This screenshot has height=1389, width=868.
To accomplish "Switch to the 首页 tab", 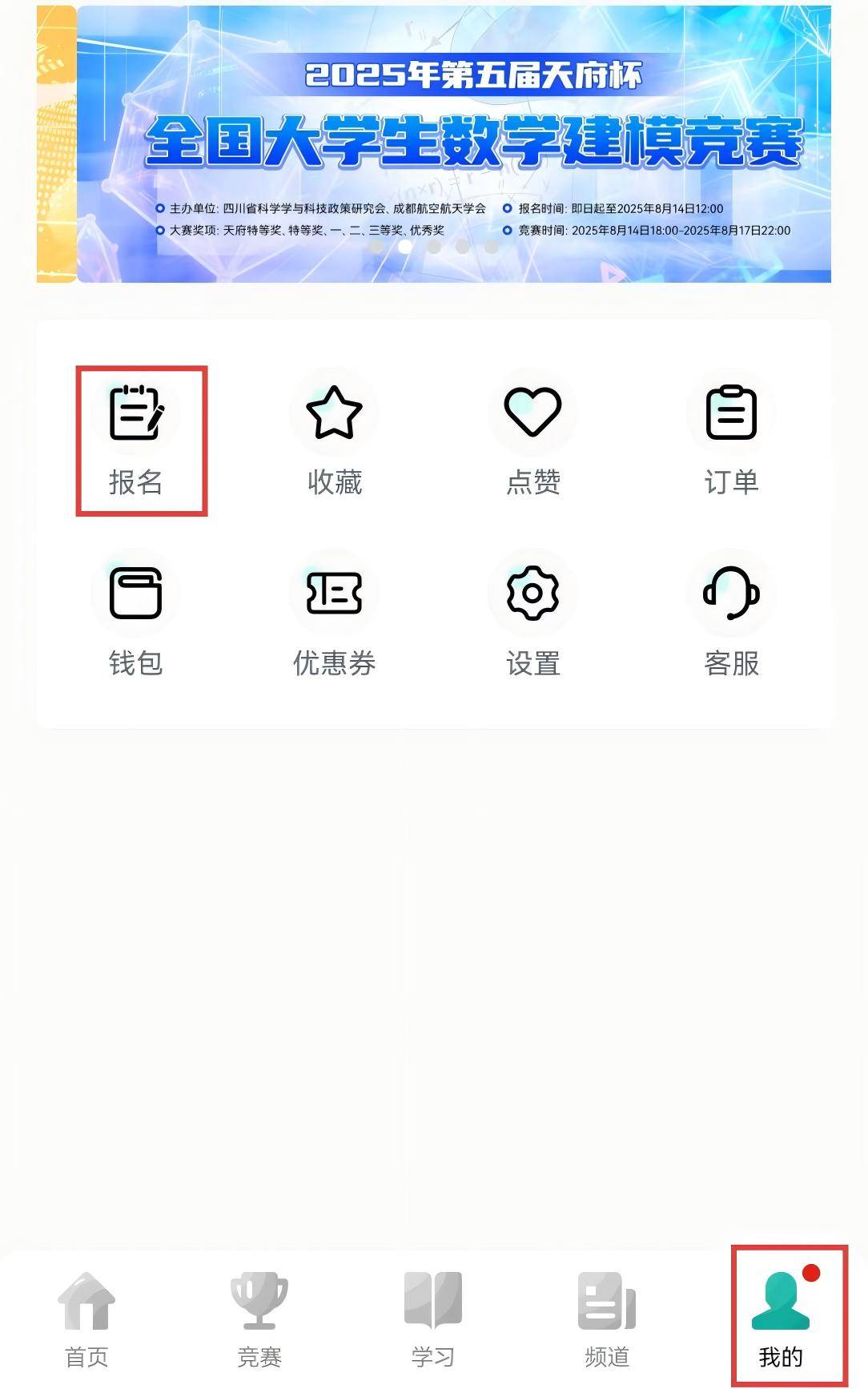I will coord(86,1319).
